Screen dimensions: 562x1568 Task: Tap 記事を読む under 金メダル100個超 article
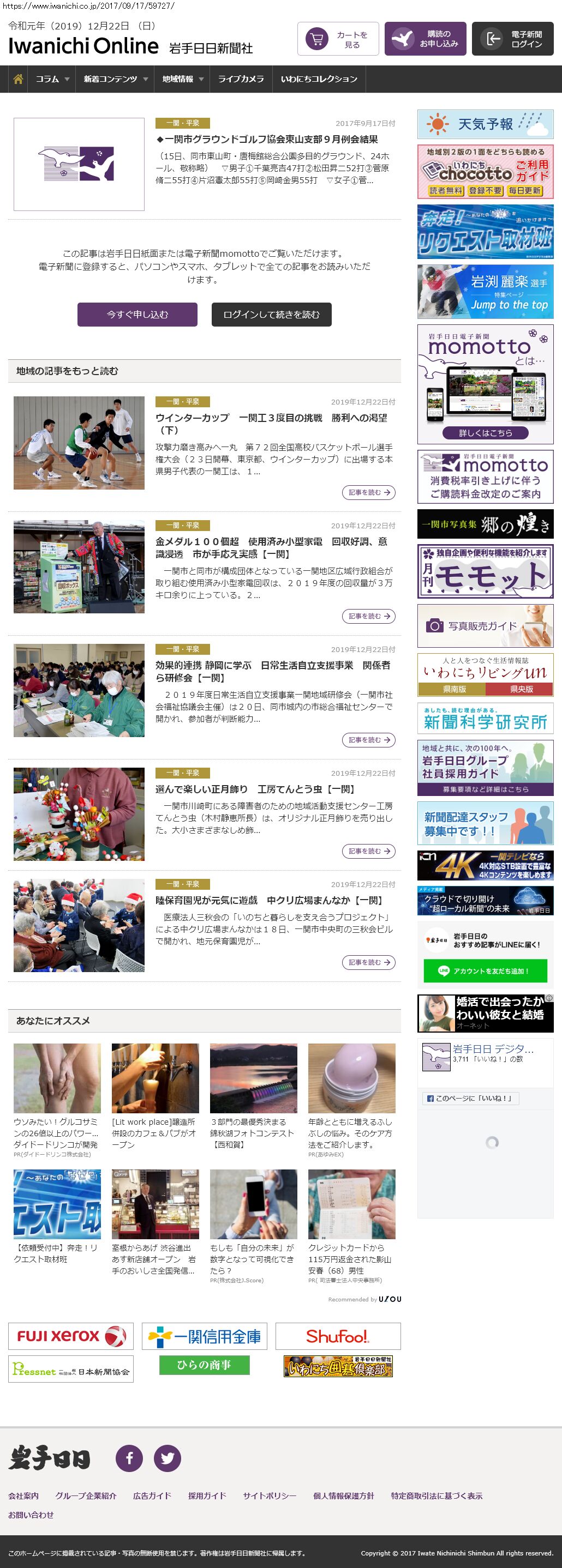(x=368, y=616)
